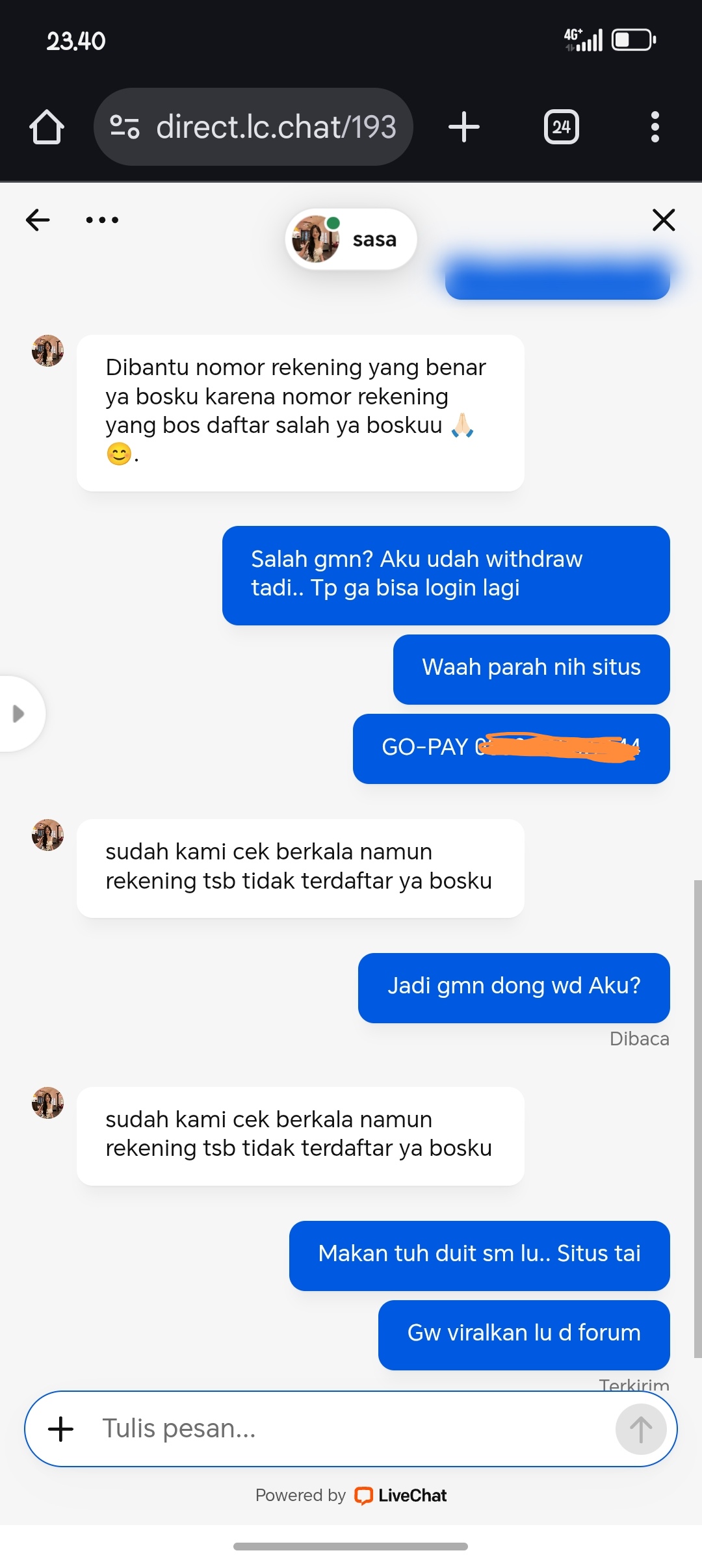The width and height of the screenshot is (702, 1568).
Task: Open a new browser tab
Action: 464,127
